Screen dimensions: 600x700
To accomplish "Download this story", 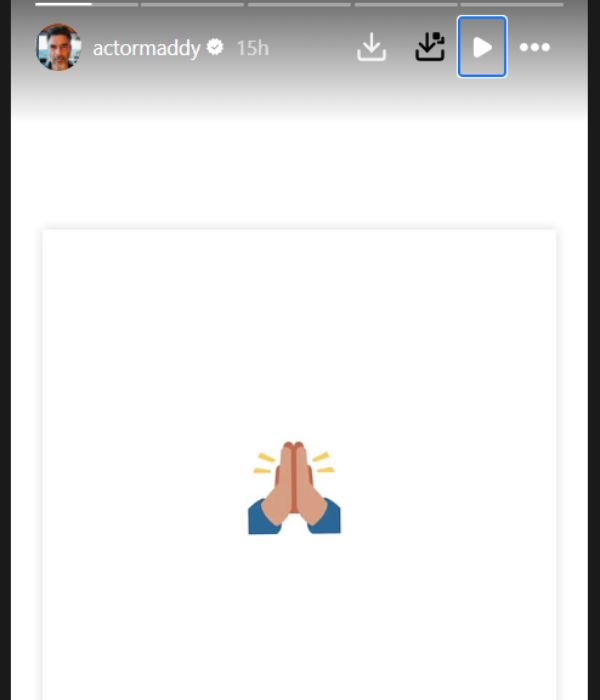I will [x=371, y=47].
